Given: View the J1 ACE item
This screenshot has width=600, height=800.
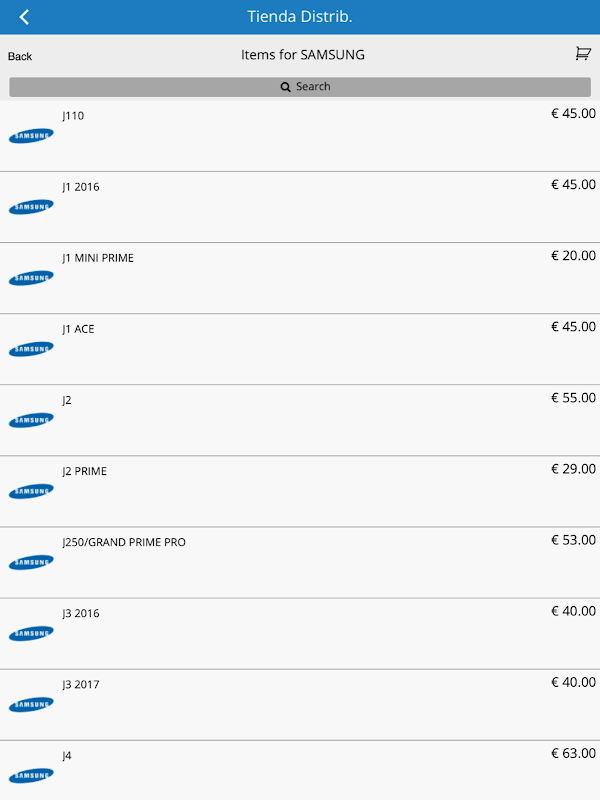Looking at the screenshot, I should [x=300, y=349].
